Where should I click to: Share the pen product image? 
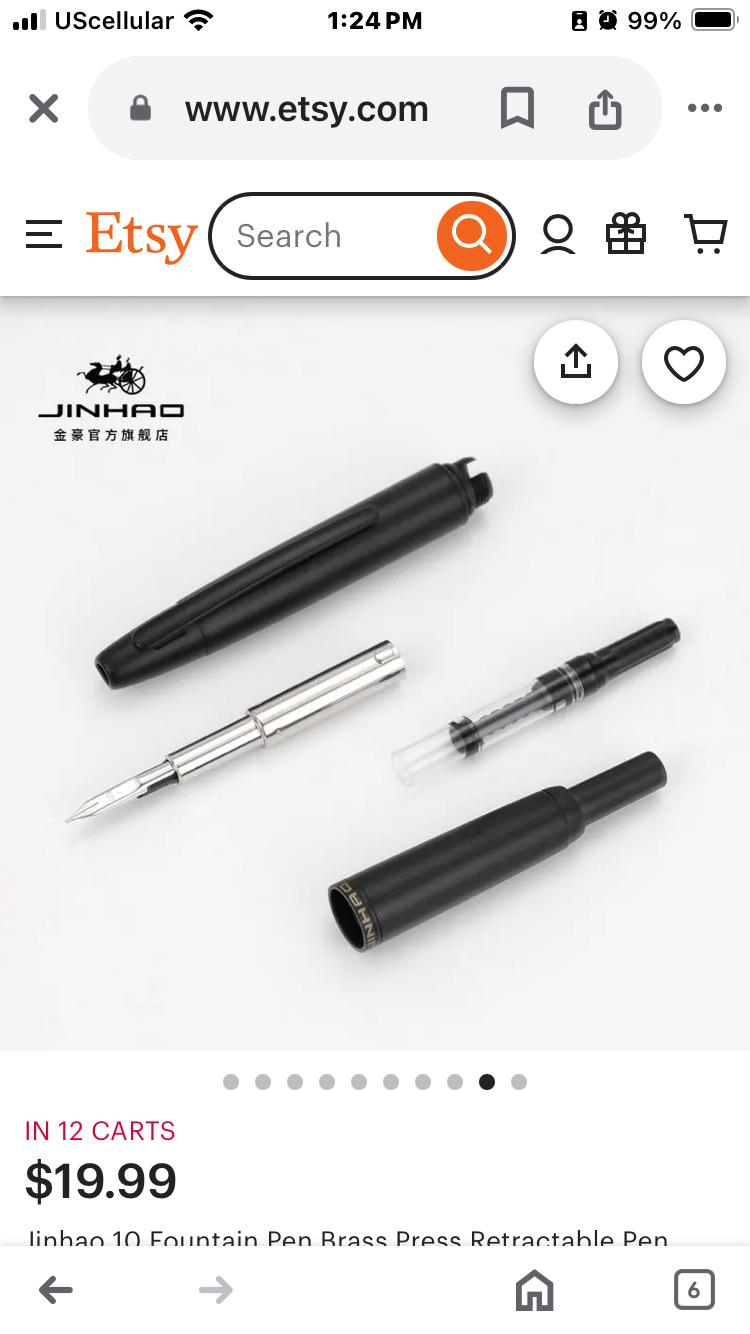[x=576, y=362]
